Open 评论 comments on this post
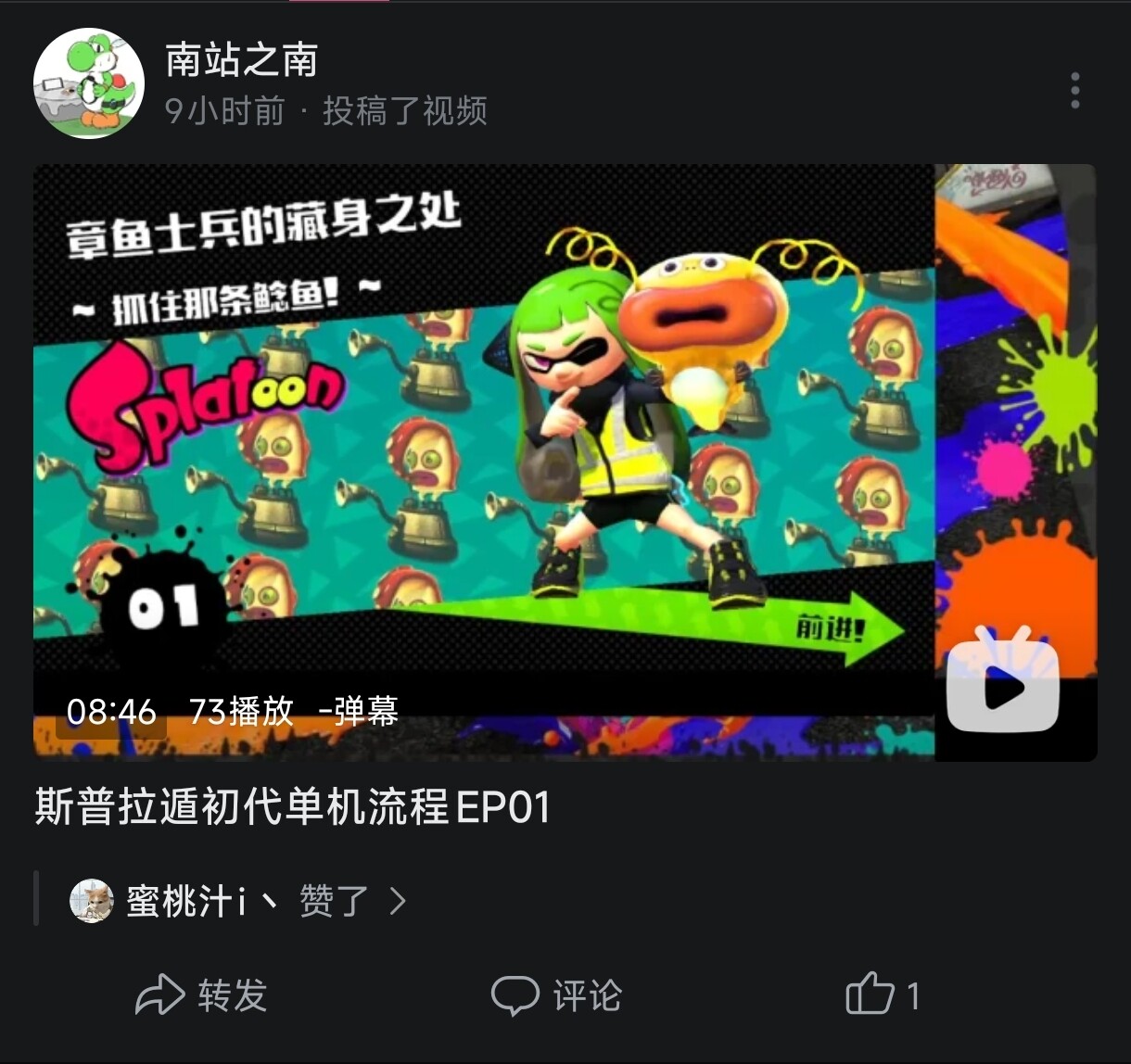 [x=556, y=996]
